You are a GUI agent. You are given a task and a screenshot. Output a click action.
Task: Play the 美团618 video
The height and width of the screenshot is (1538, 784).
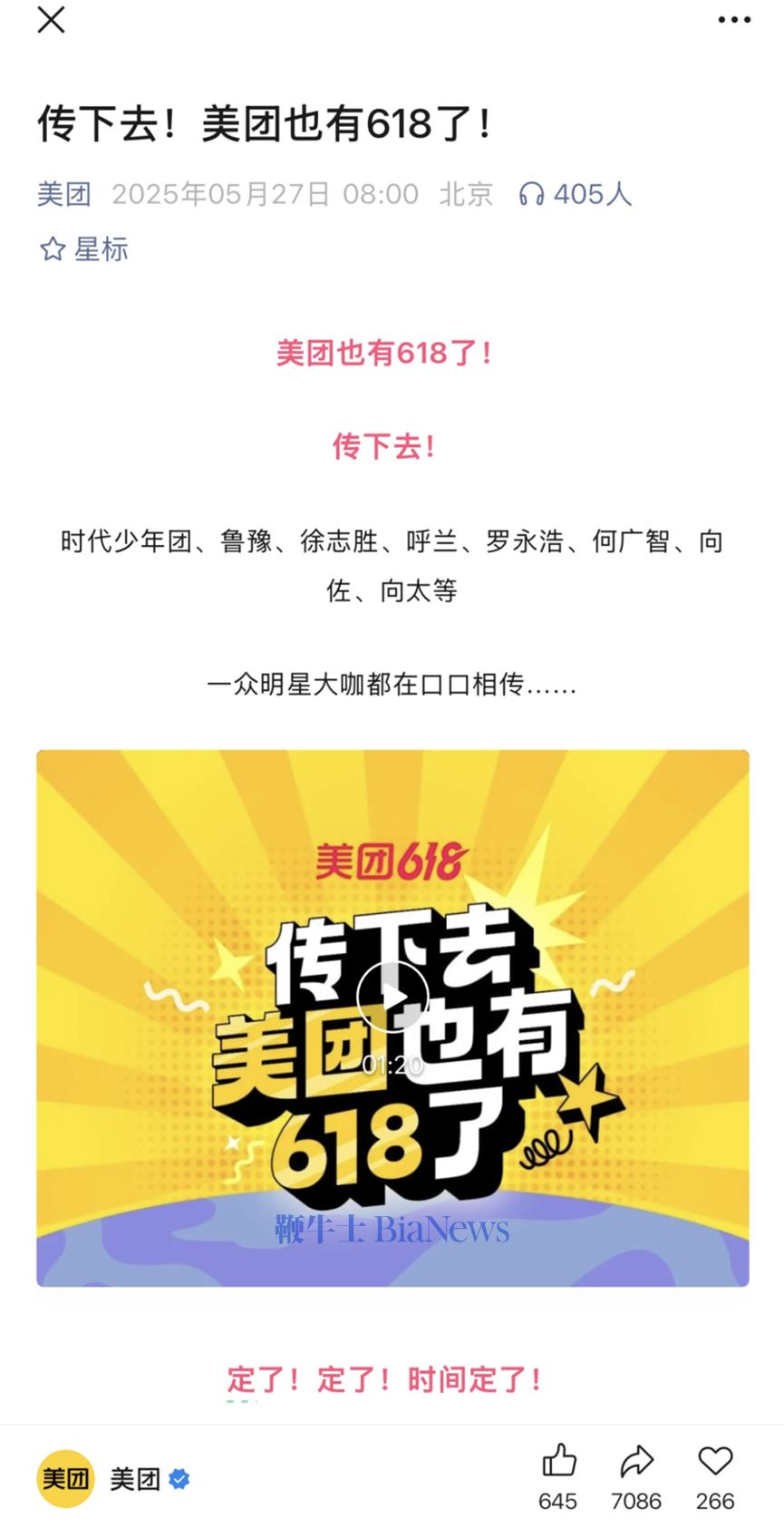(392, 997)
